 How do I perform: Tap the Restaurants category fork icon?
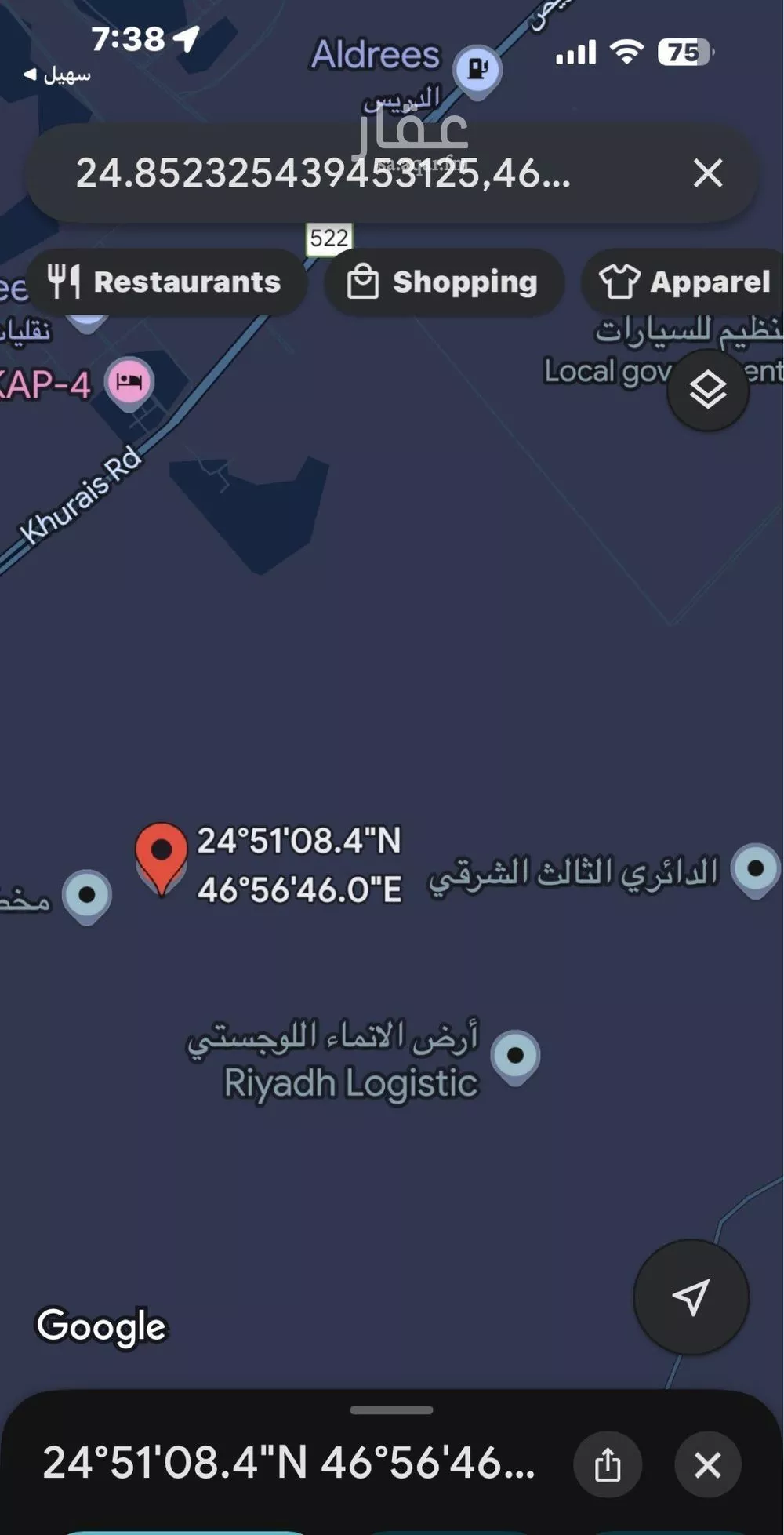[x=65, y=282]
